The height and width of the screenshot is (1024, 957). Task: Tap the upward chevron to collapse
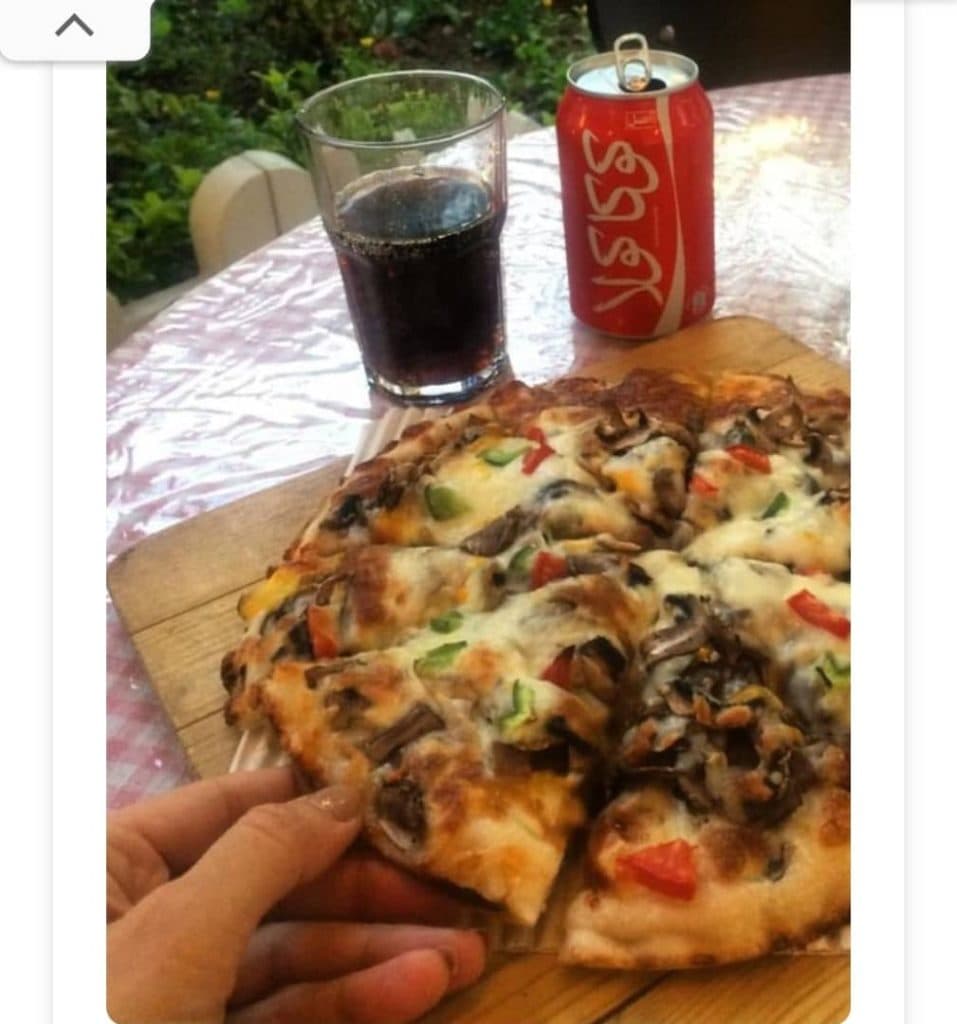(74, 26)
